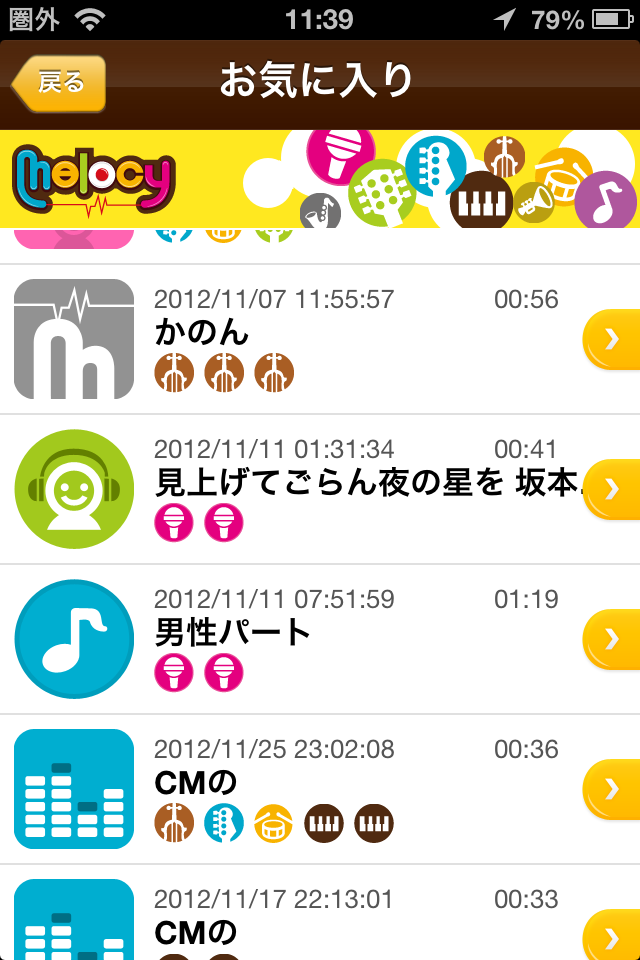Tap the arrow button beside 男性パート
Screen dimensions: 640x960
(611, 640)
